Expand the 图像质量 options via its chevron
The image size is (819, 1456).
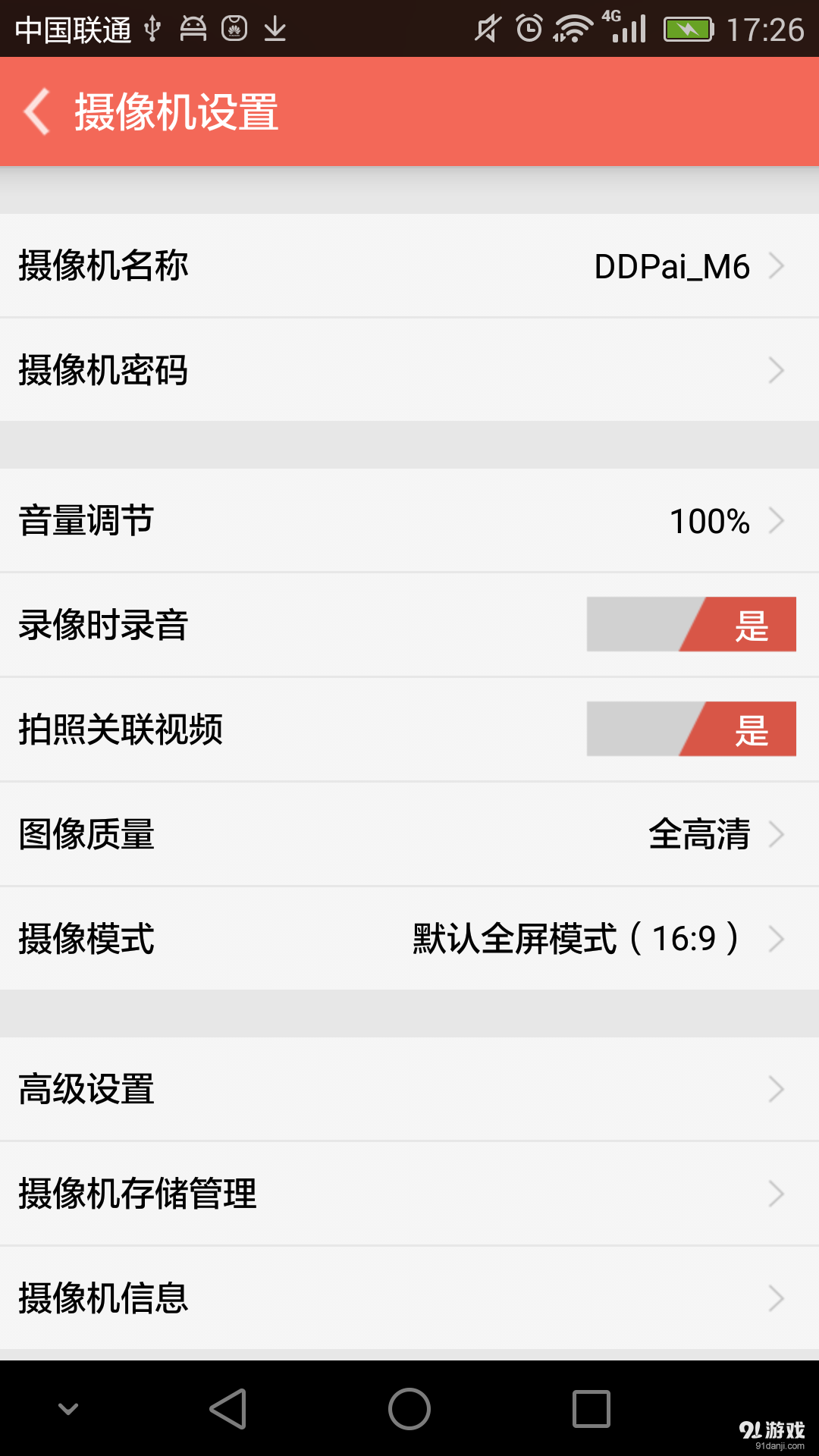[777, 834]
